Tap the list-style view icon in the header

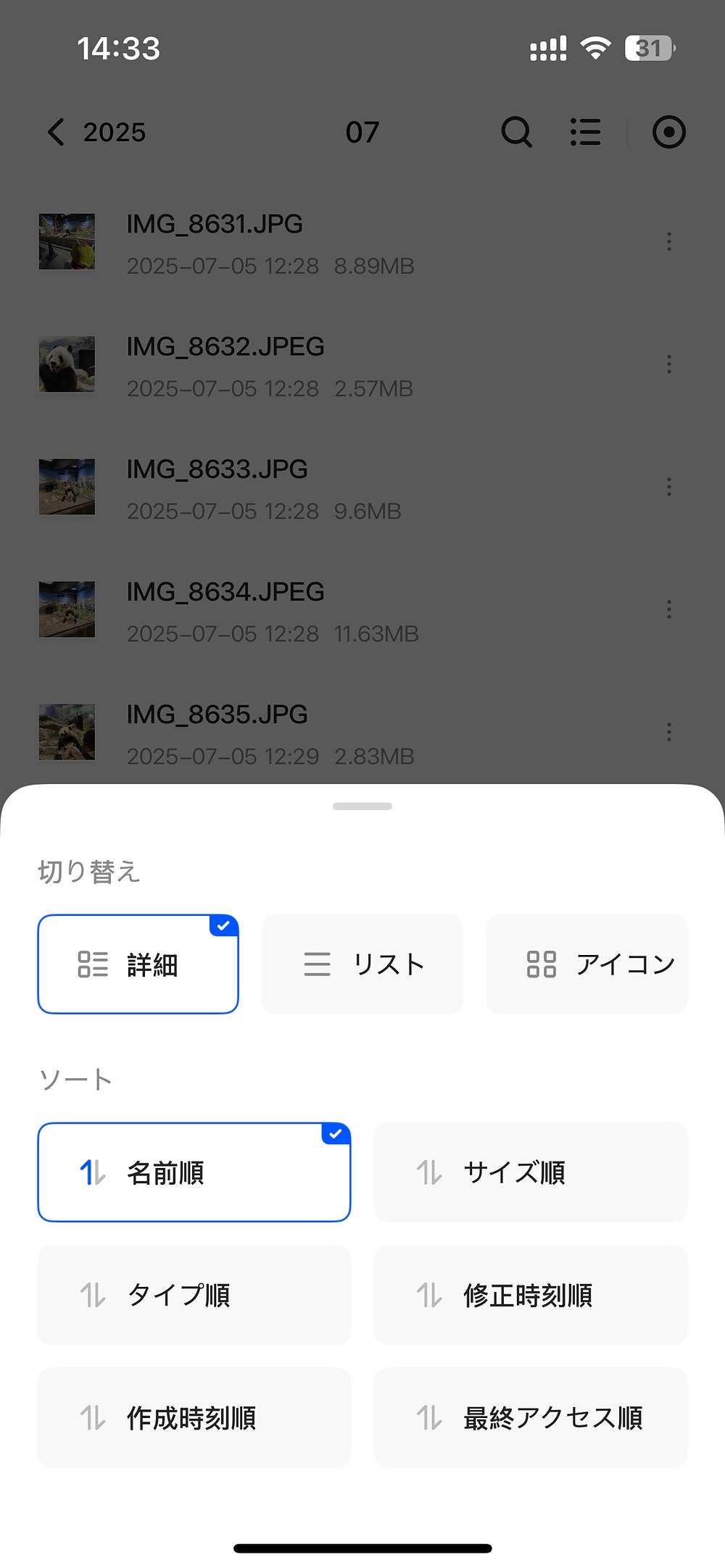[x=585, y=132]
